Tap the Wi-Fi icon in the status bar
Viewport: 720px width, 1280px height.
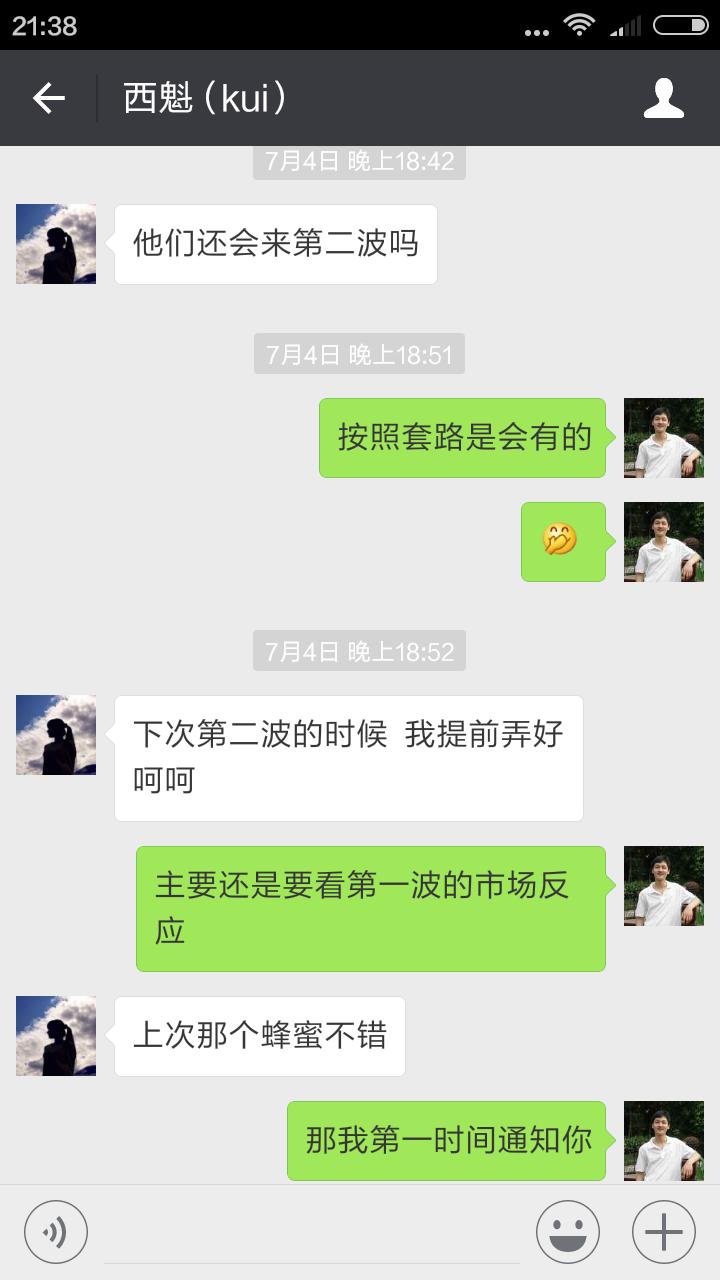pyautogui.click(x=580, y=25)
